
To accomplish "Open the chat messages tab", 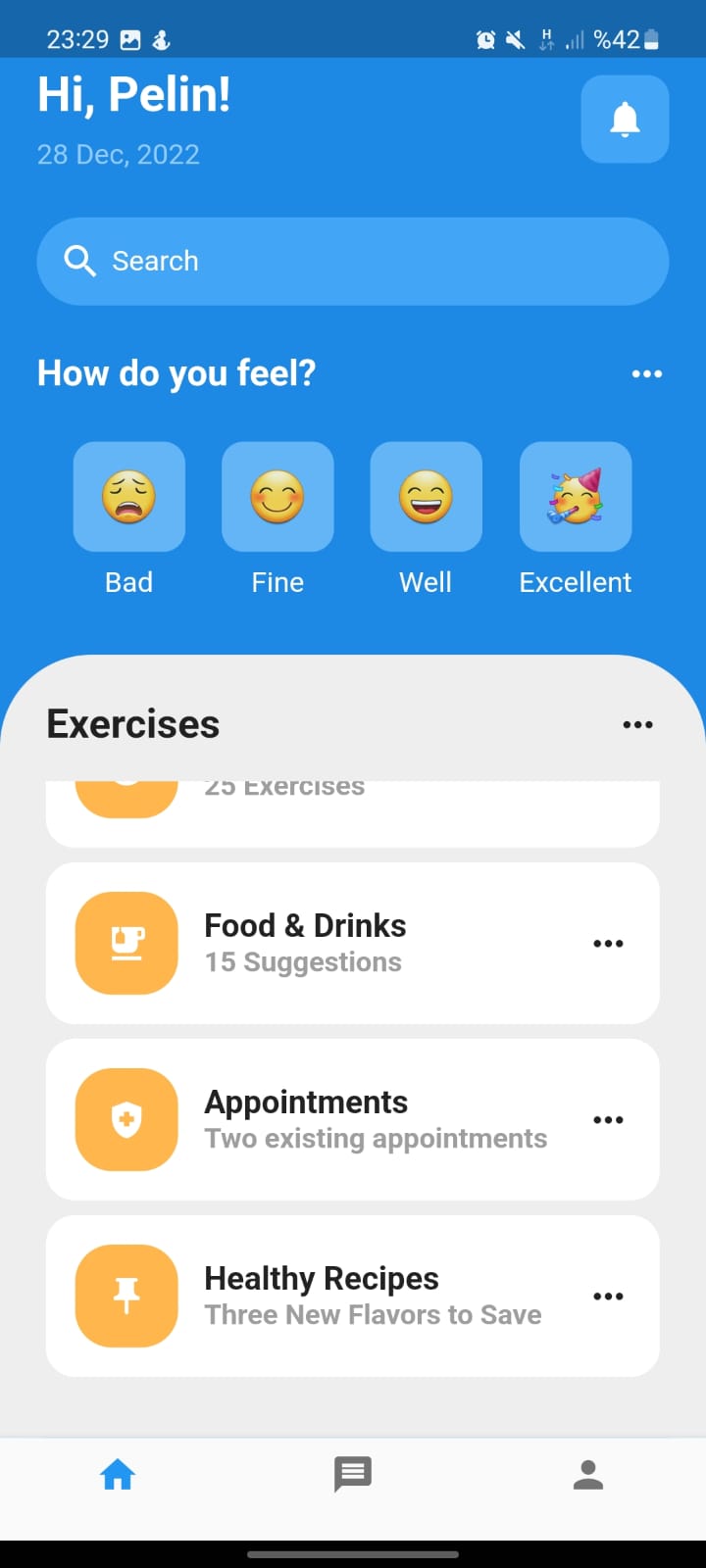I will (x=352, y=1474).
